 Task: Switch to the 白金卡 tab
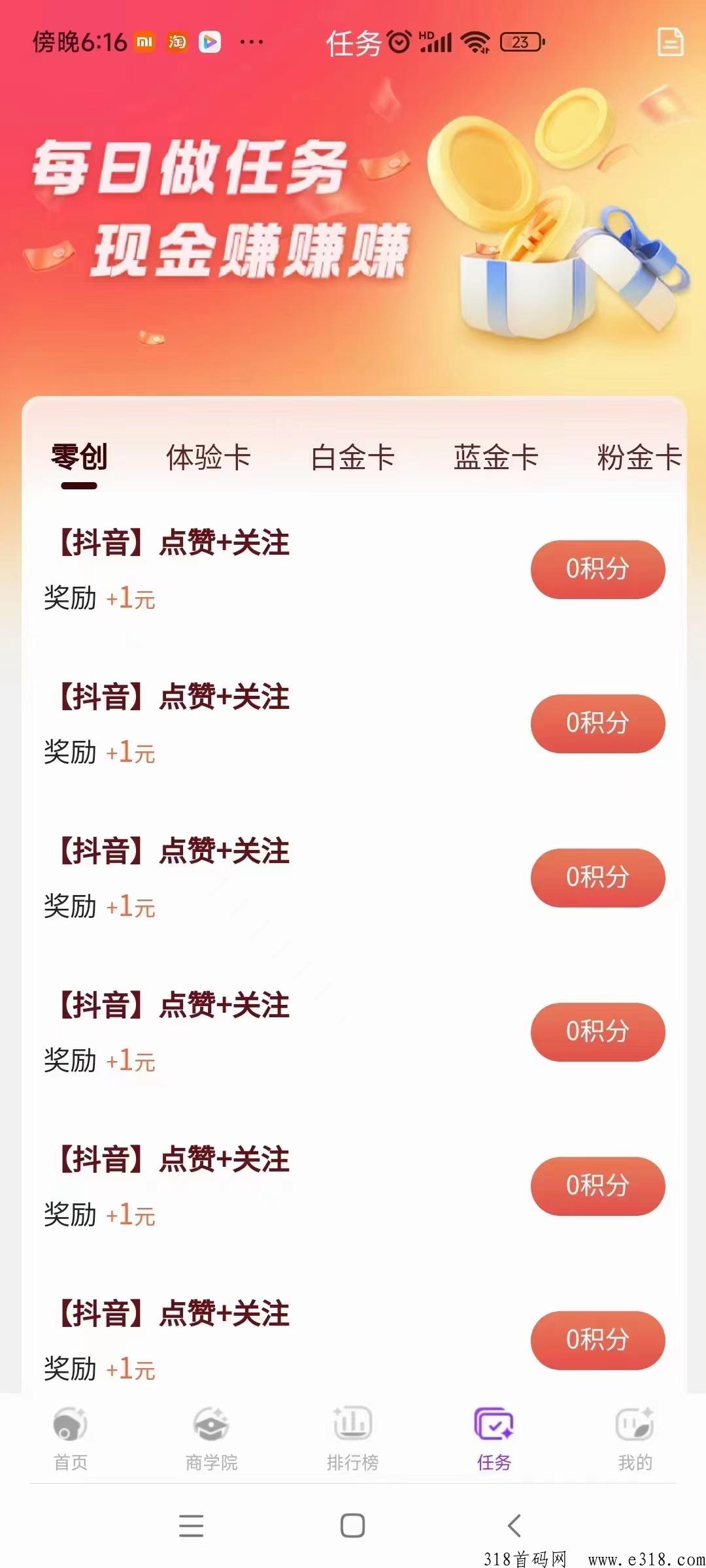(352, 457)
